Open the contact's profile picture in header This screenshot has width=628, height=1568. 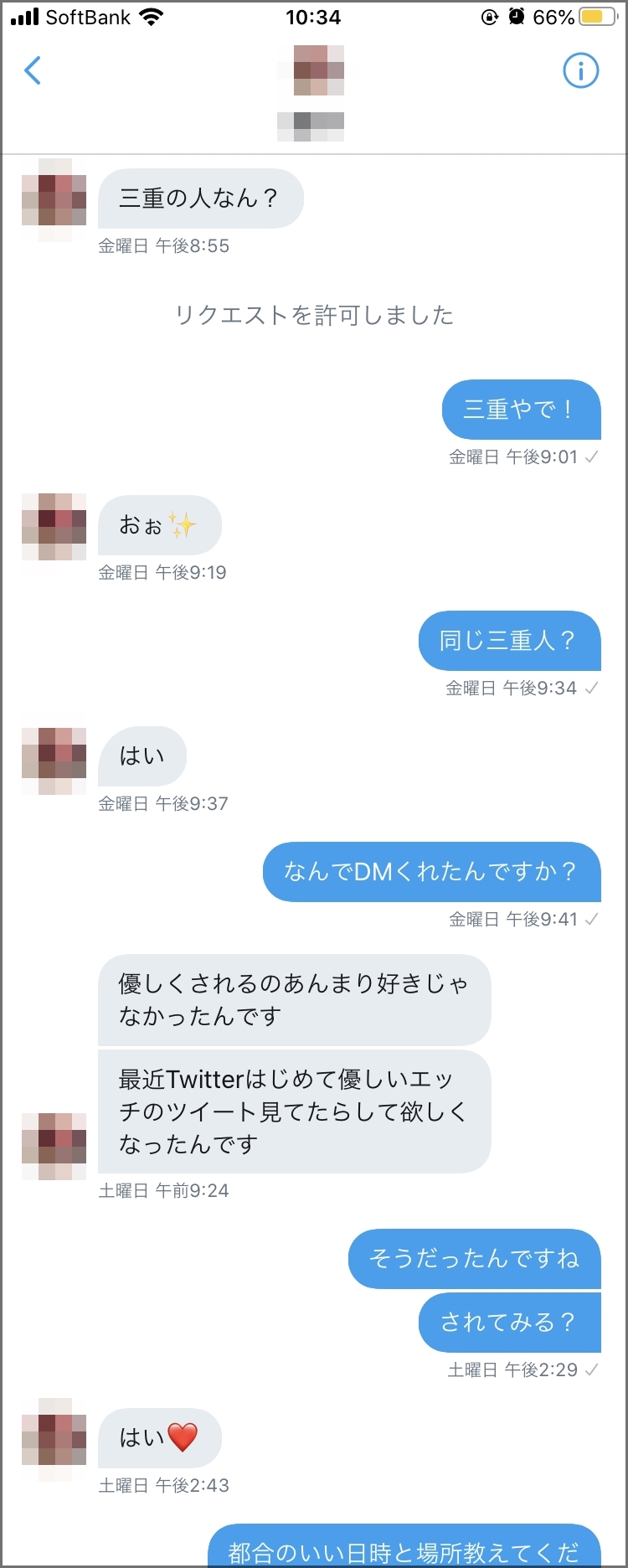(x=318, y=70)
